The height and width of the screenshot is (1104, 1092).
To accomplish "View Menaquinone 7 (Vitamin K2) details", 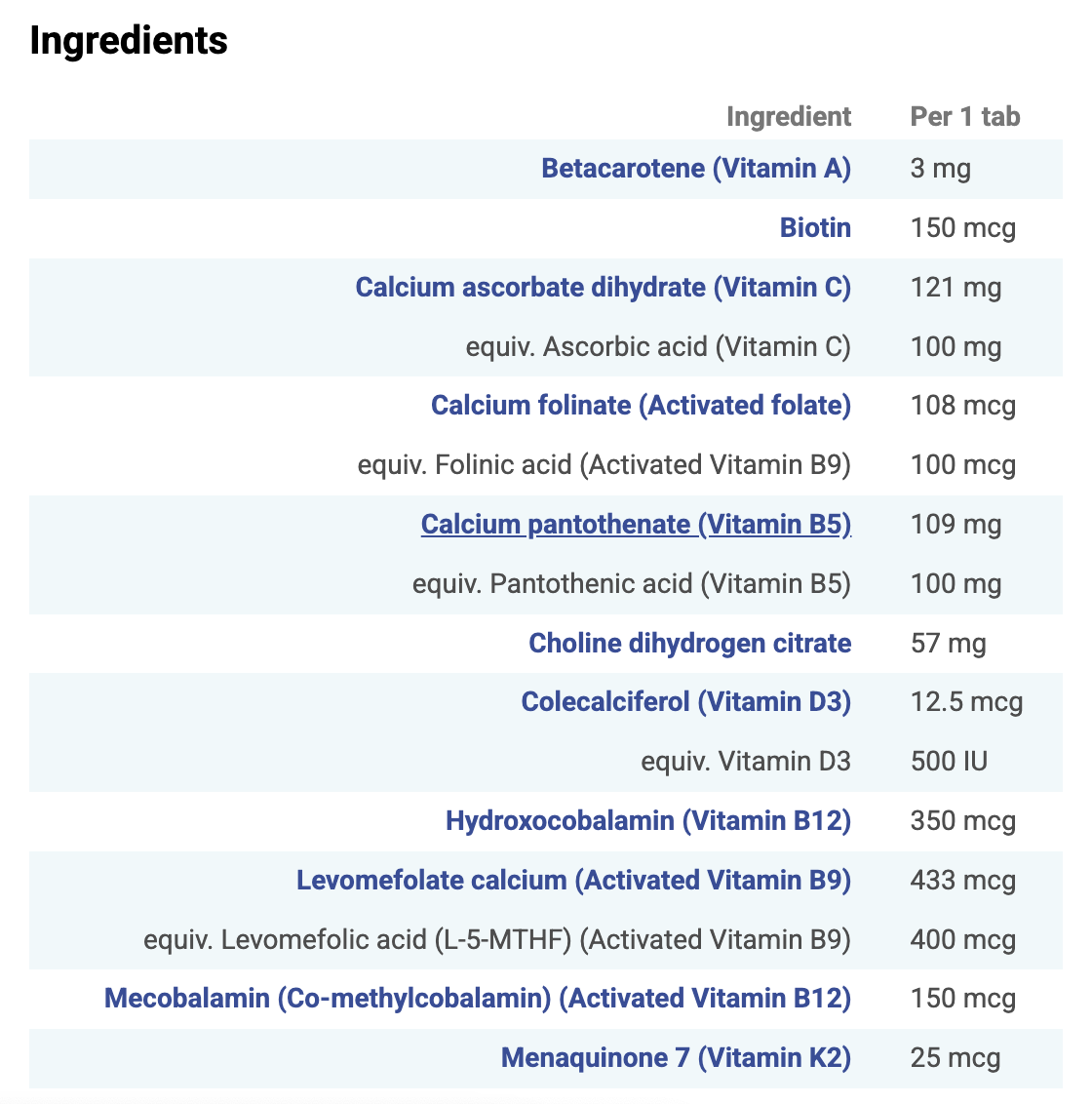I will [x=676, y=1058].
